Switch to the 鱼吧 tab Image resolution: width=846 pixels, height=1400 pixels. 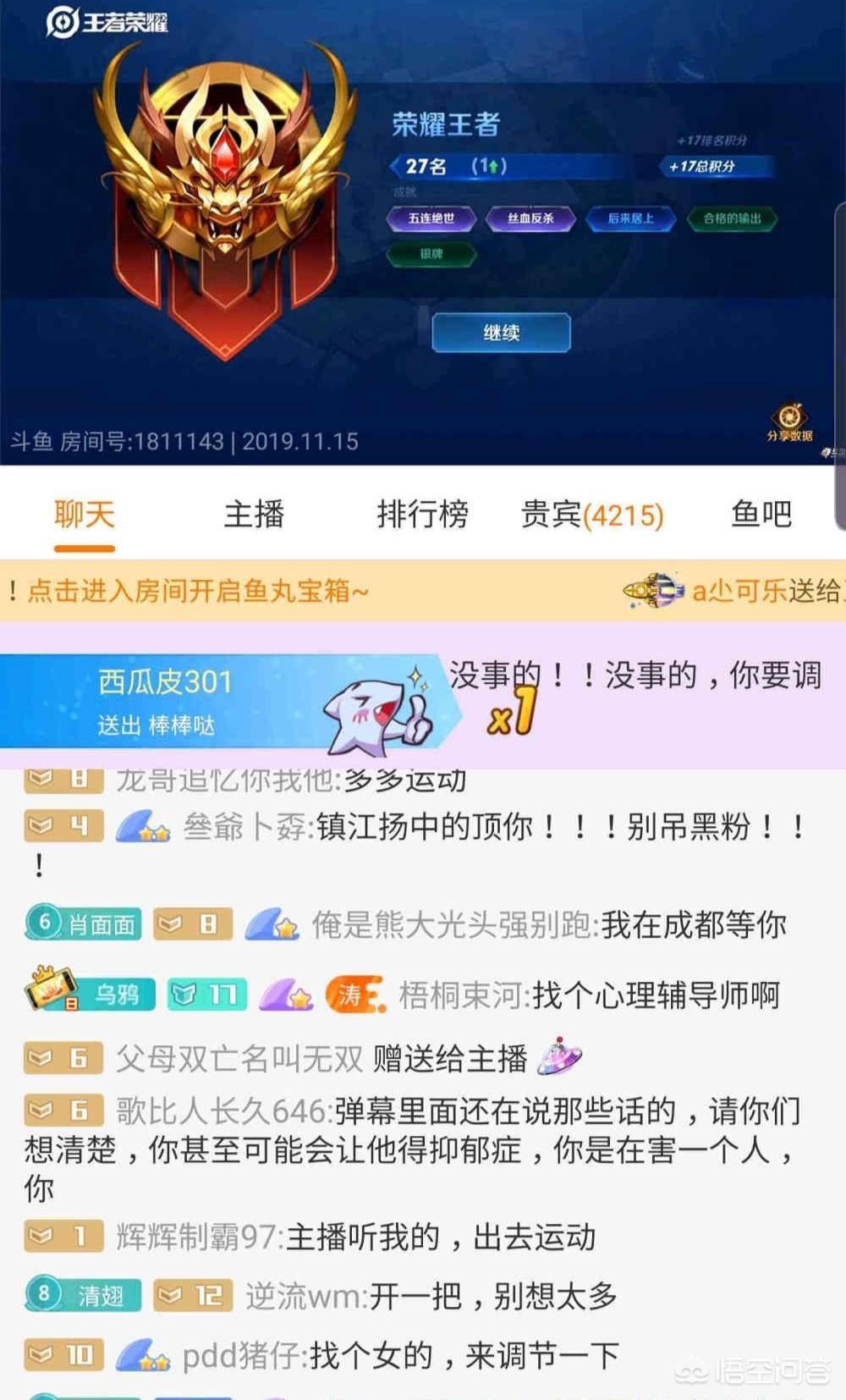[761, 515]
